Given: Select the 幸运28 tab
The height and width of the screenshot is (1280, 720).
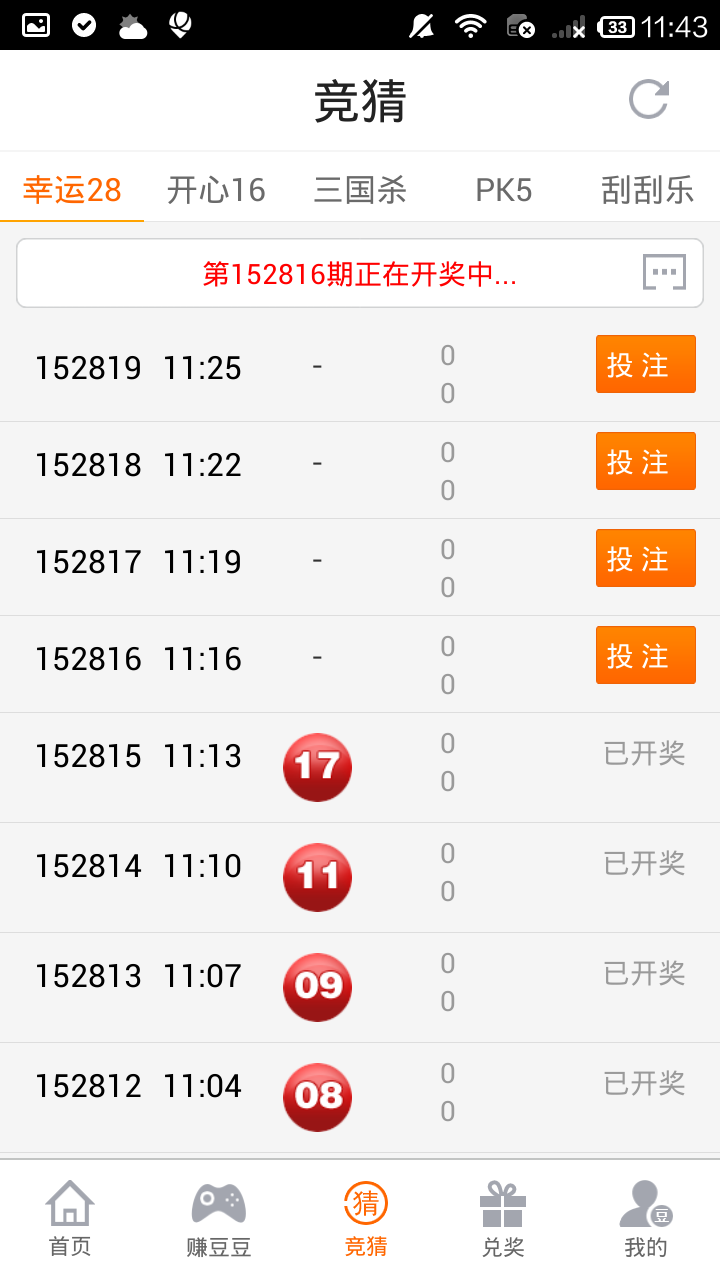Looking at the screenshot, I should [72, 190].
